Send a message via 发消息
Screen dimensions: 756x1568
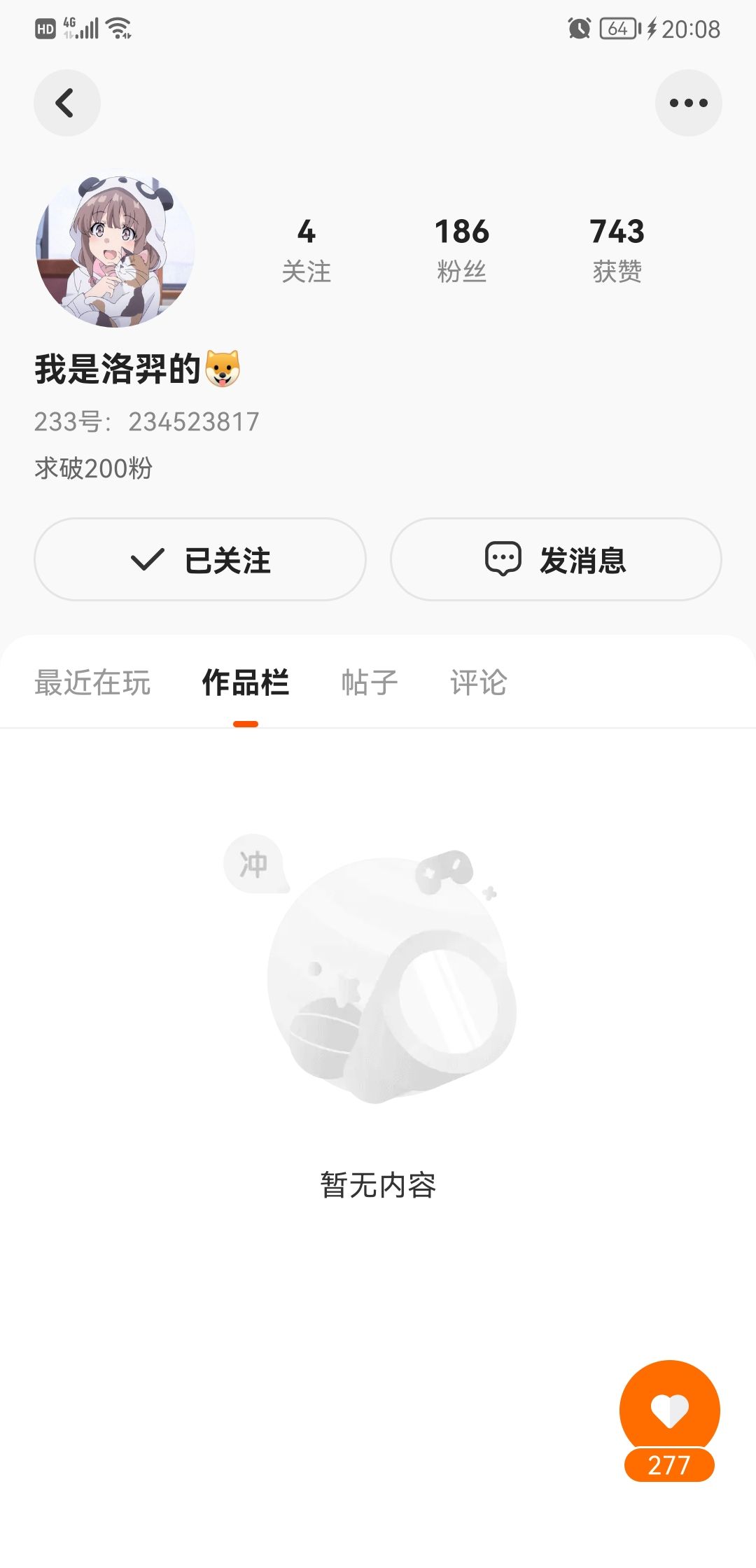coord(556,559)
